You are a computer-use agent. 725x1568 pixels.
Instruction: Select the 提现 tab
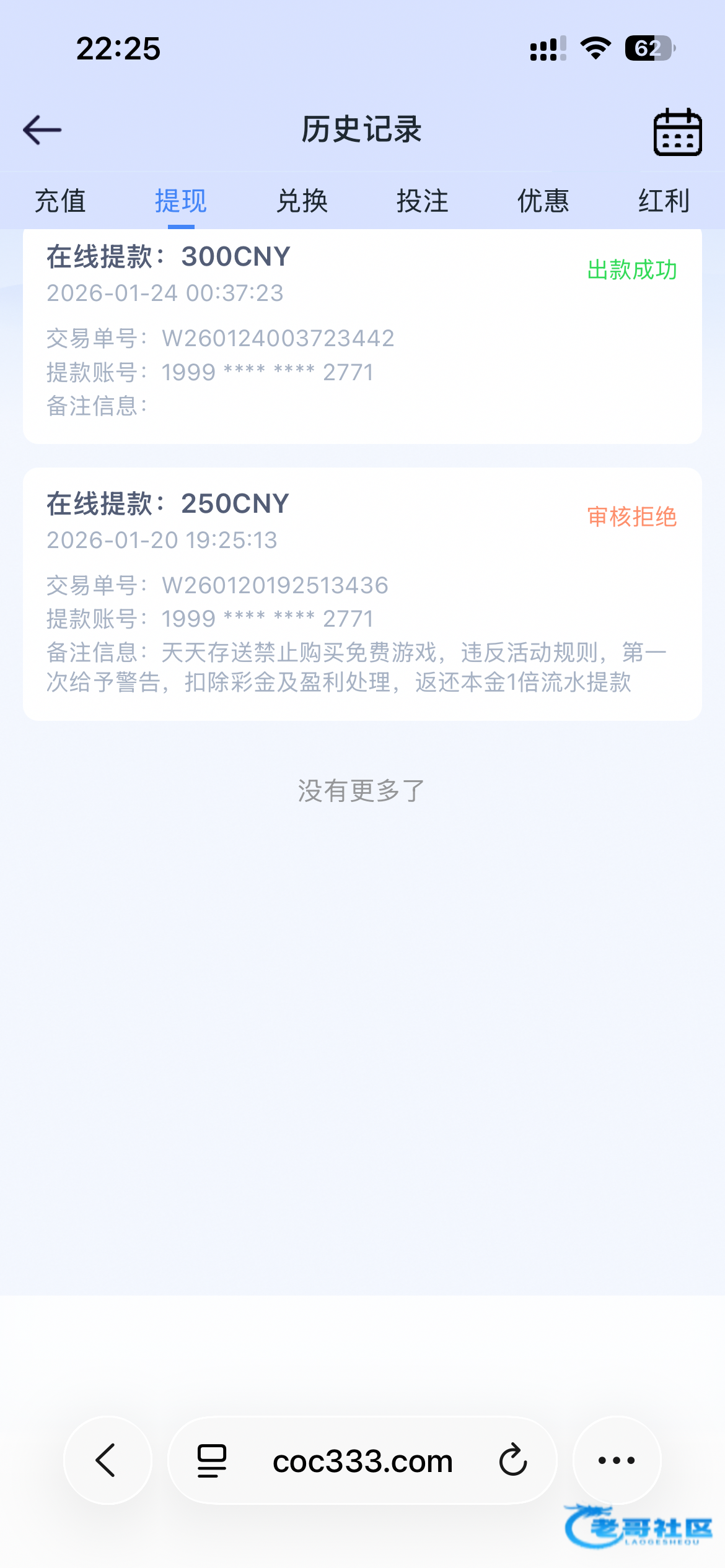click(180, 201)
